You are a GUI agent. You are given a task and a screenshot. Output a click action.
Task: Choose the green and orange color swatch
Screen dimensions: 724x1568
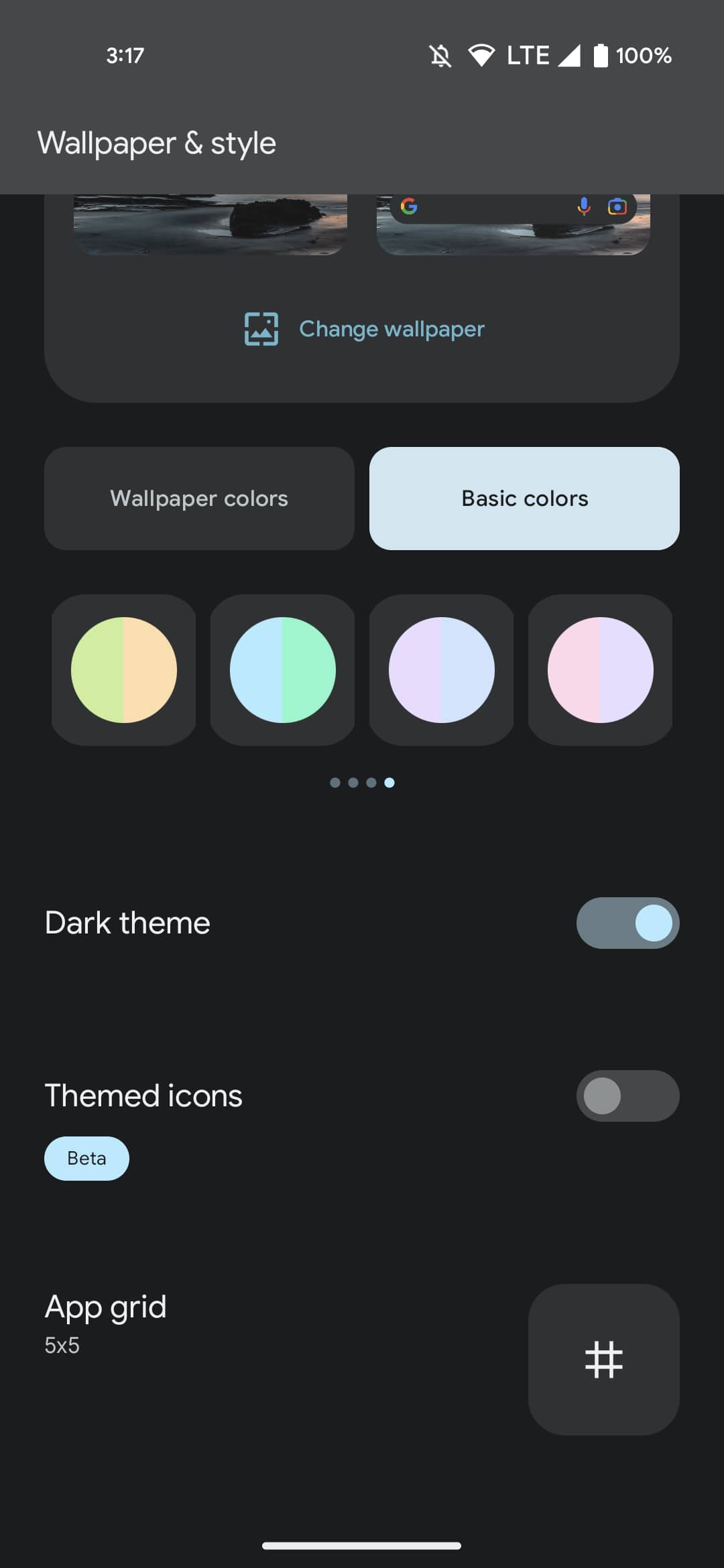pos(124,670)
